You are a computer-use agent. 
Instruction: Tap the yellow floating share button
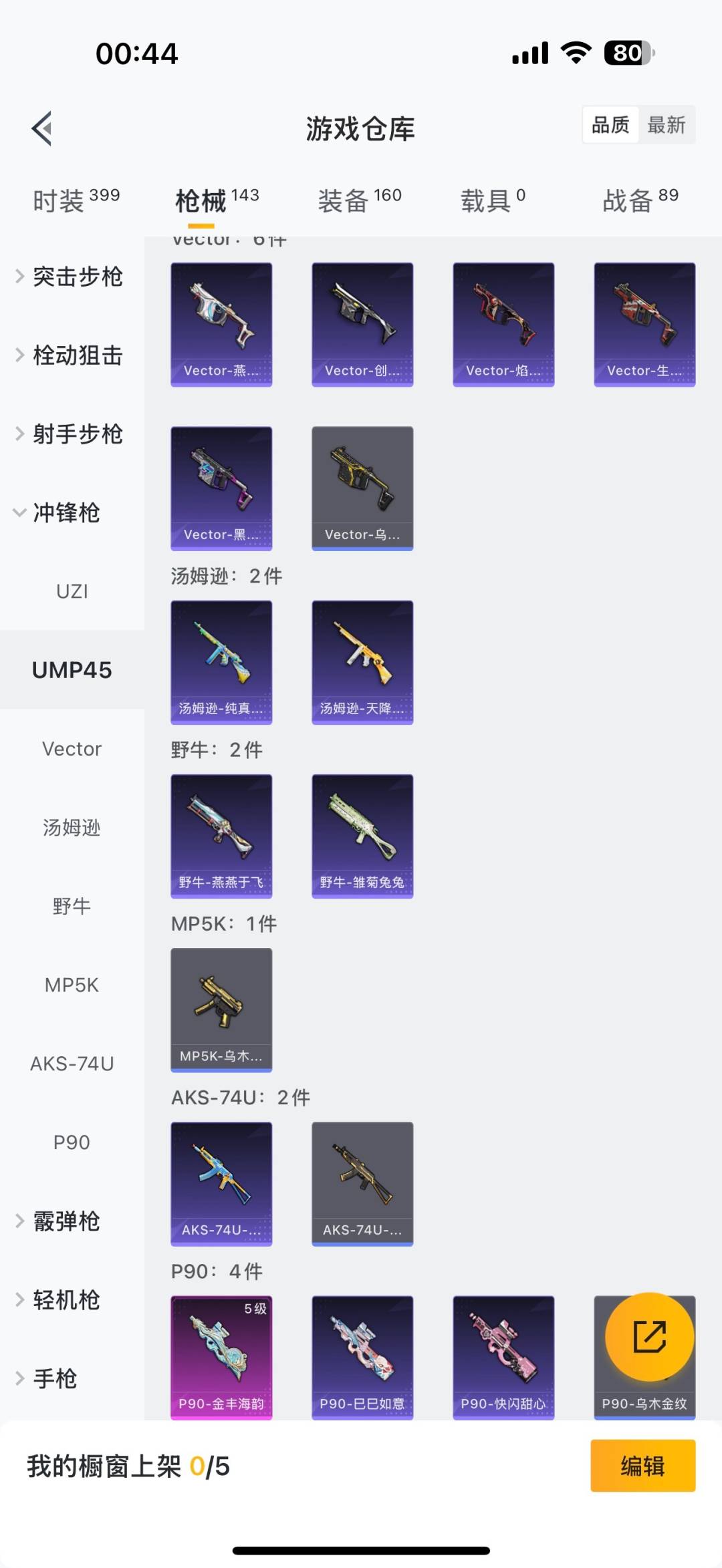(650, 1337)
